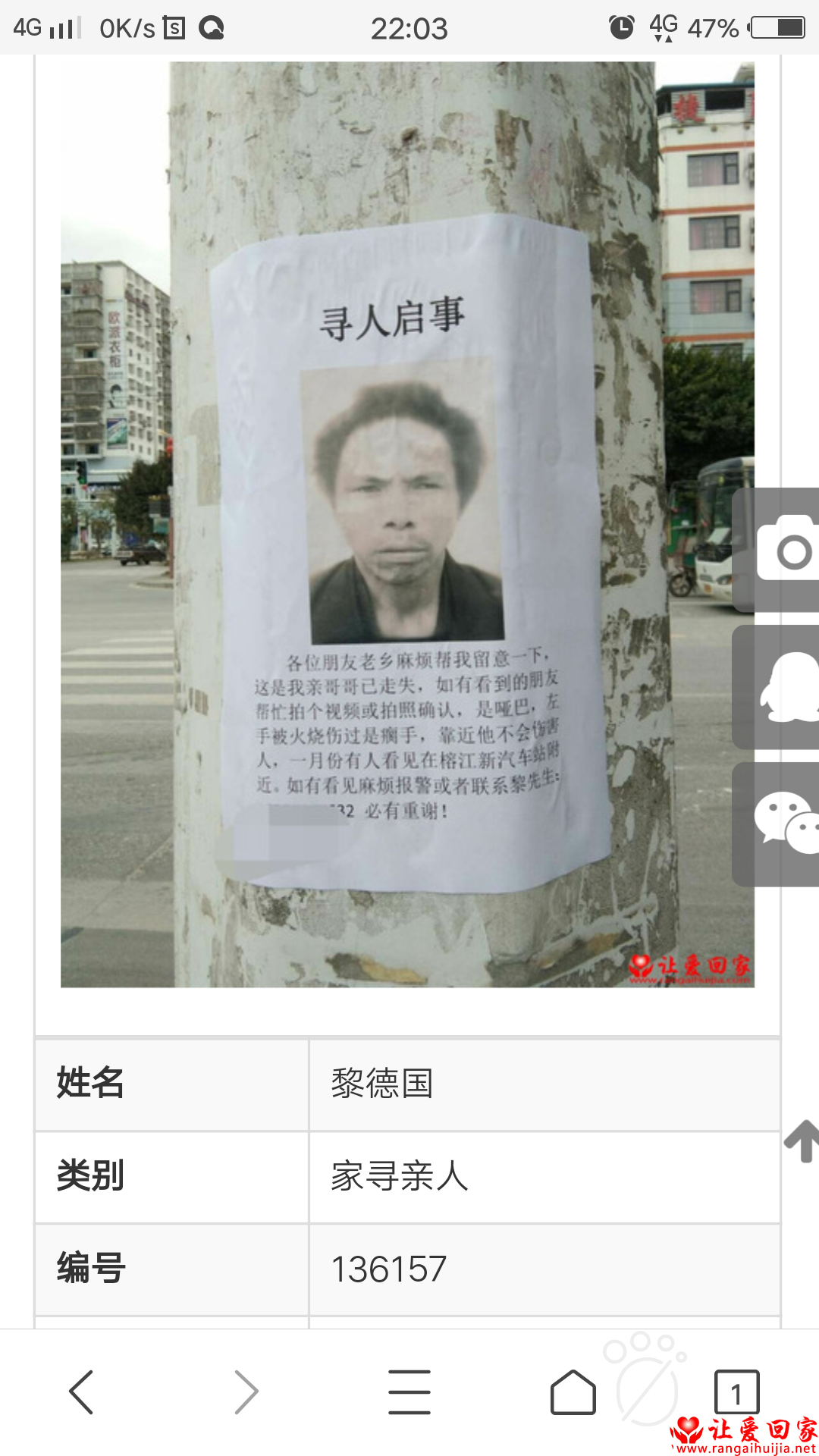This screenshot has width=819, height=1456.
Task: Jump back to top with the up arrow
Action: coord(801,1141)
